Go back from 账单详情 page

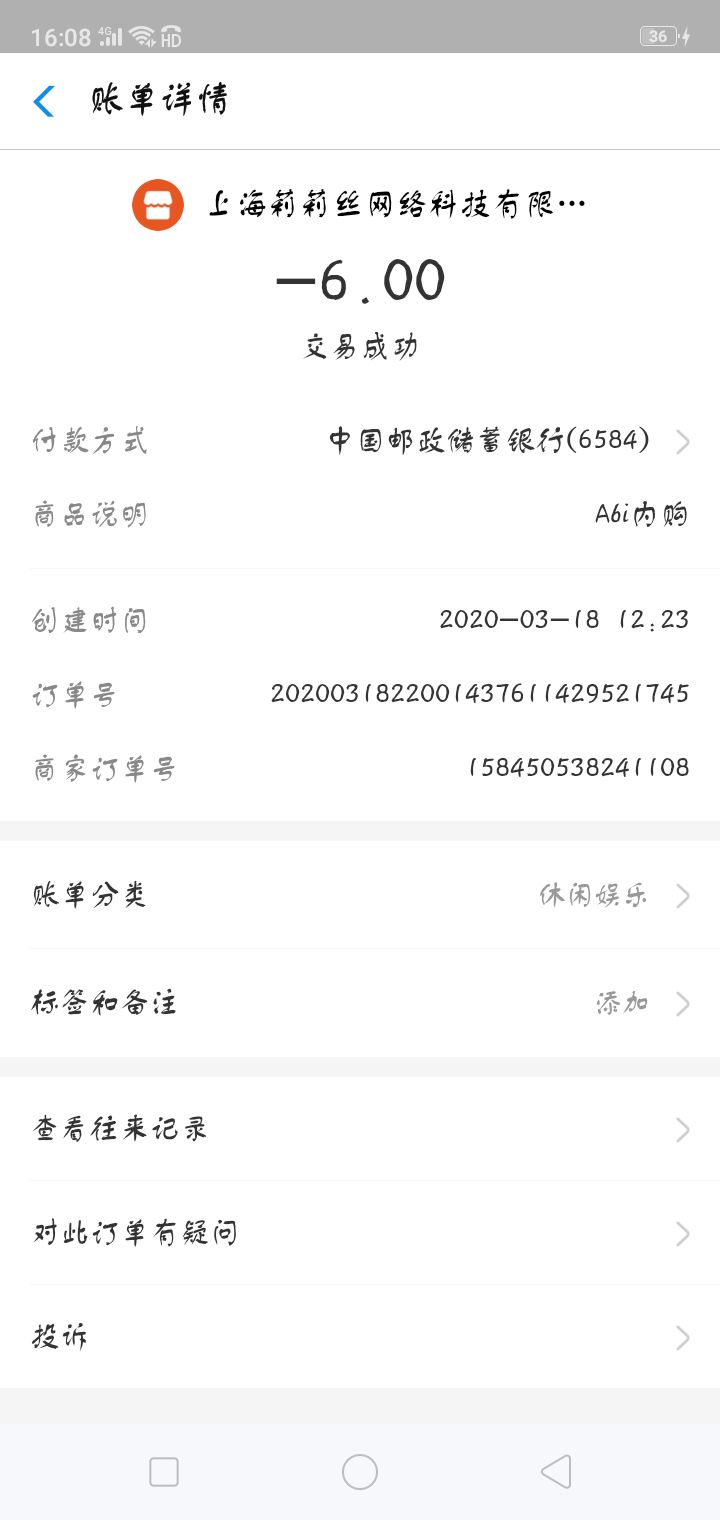[44, 101]
